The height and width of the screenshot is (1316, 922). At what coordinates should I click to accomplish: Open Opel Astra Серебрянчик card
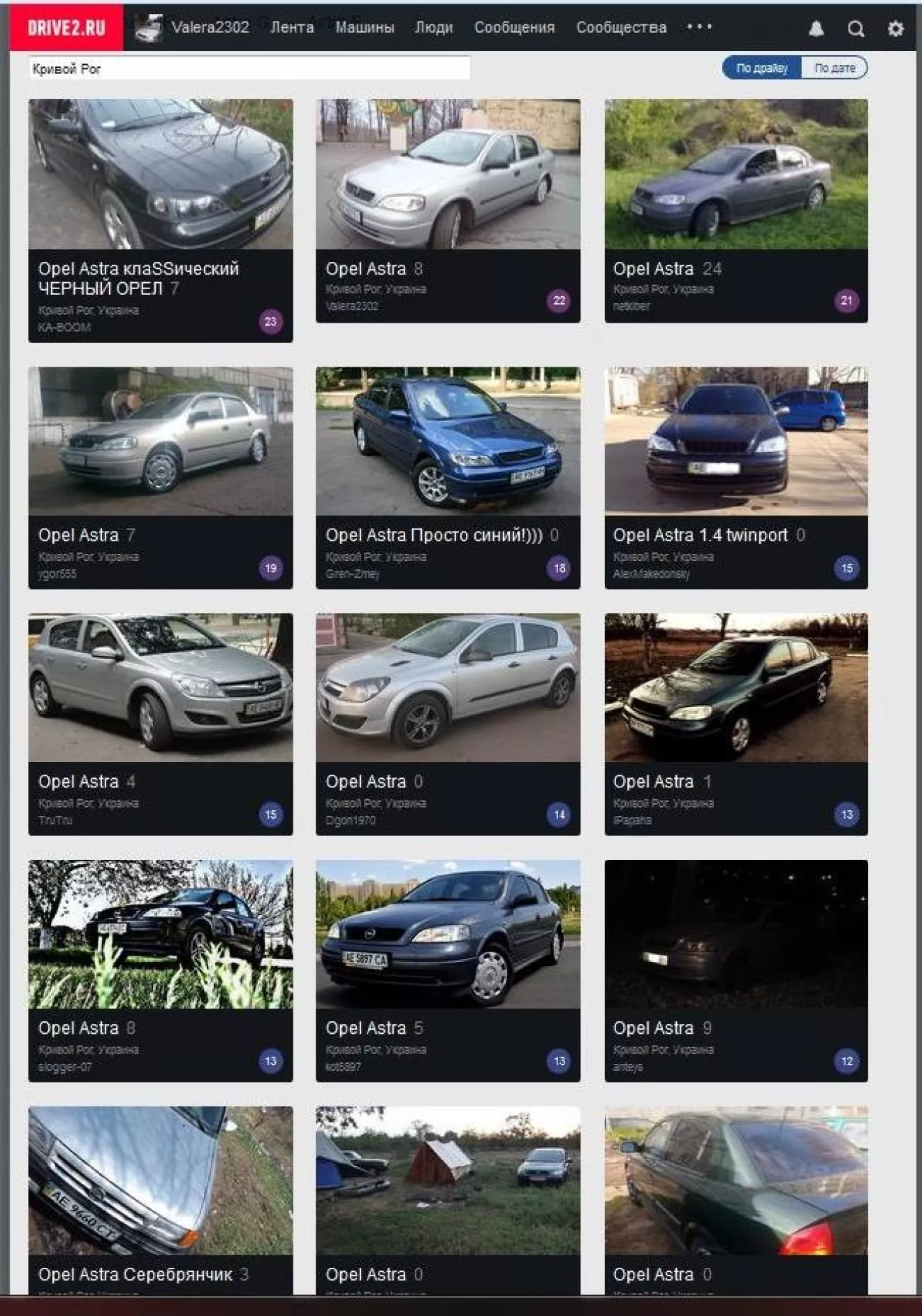(x=160, y=1198)
